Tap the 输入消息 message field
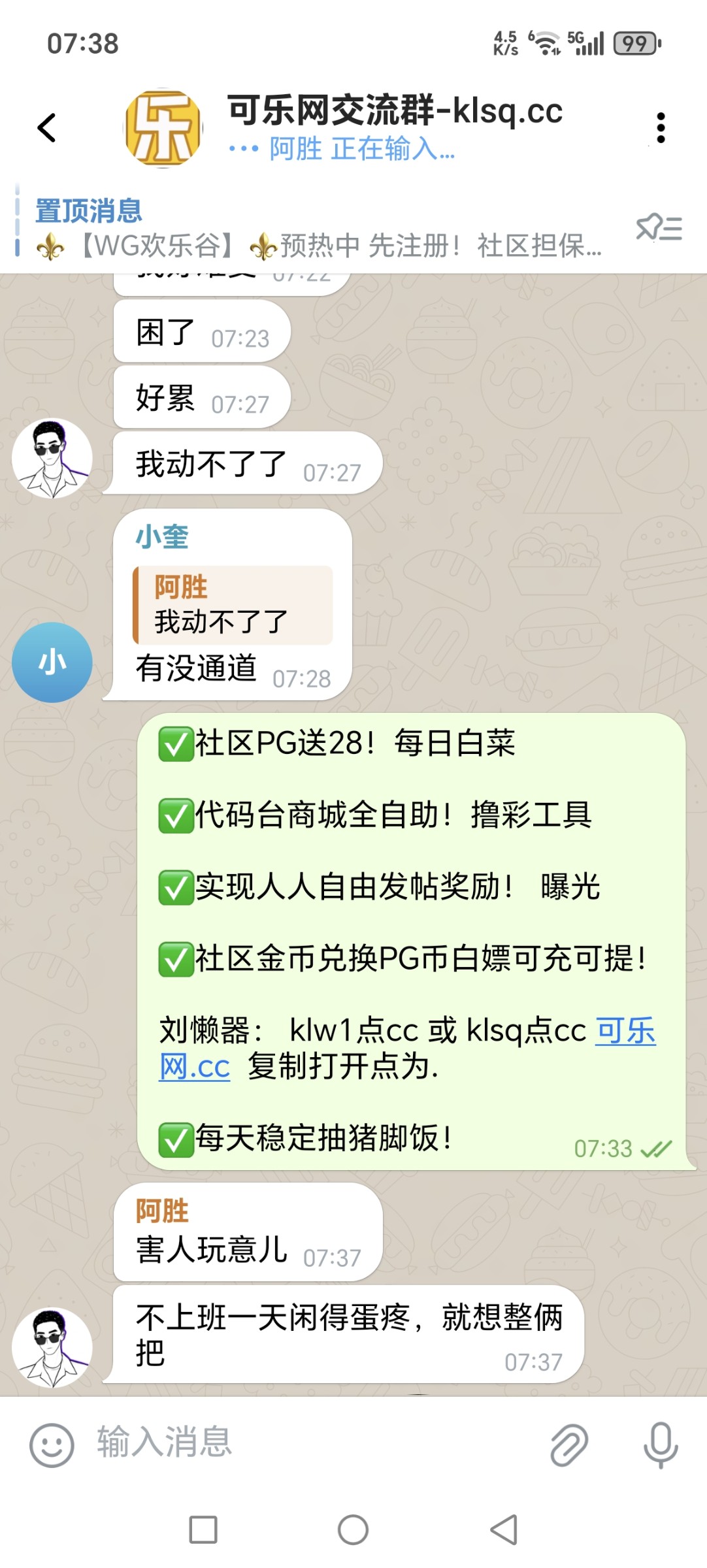Viewport: 707px width, 1568px height. coord(314,1442)
